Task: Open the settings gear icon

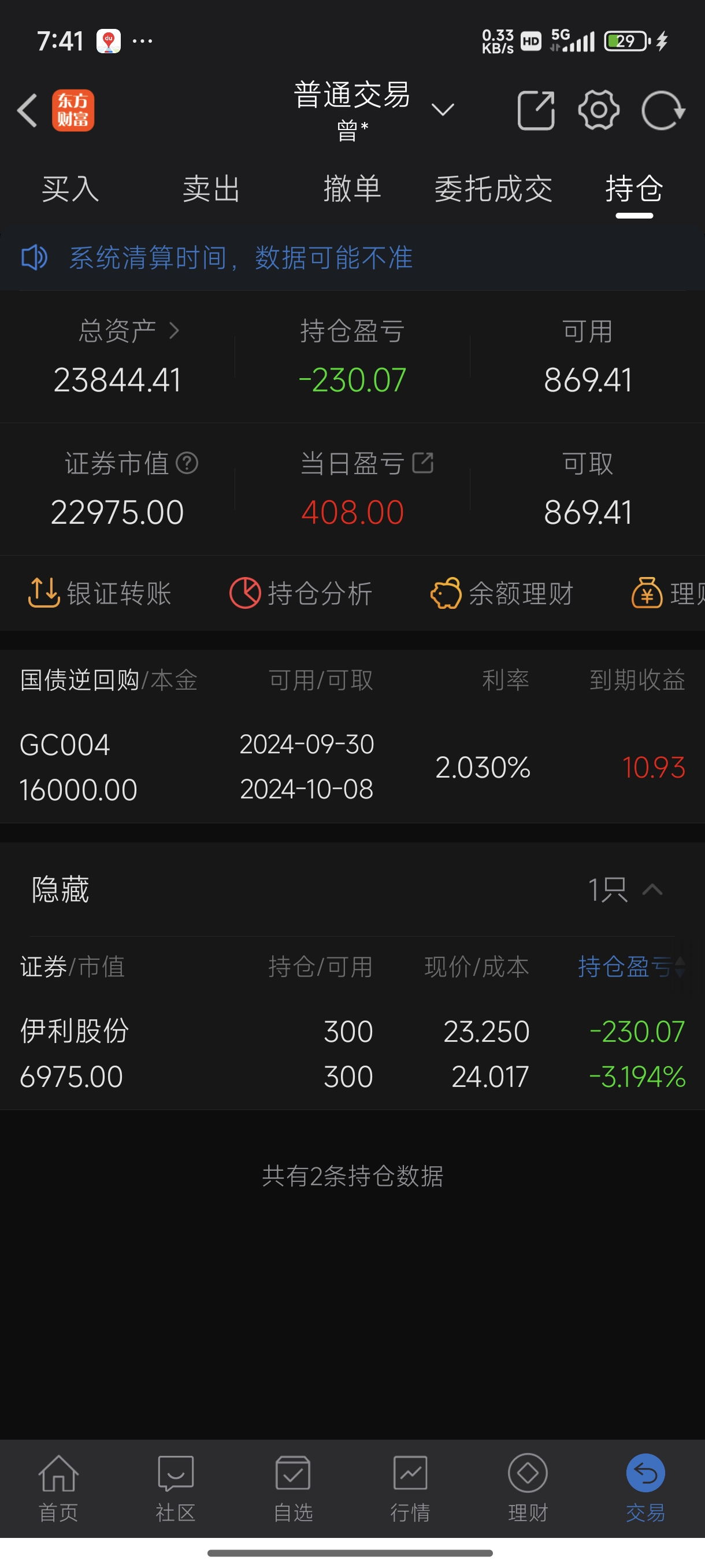Action: pyautogui.click(x=599, y=110)
